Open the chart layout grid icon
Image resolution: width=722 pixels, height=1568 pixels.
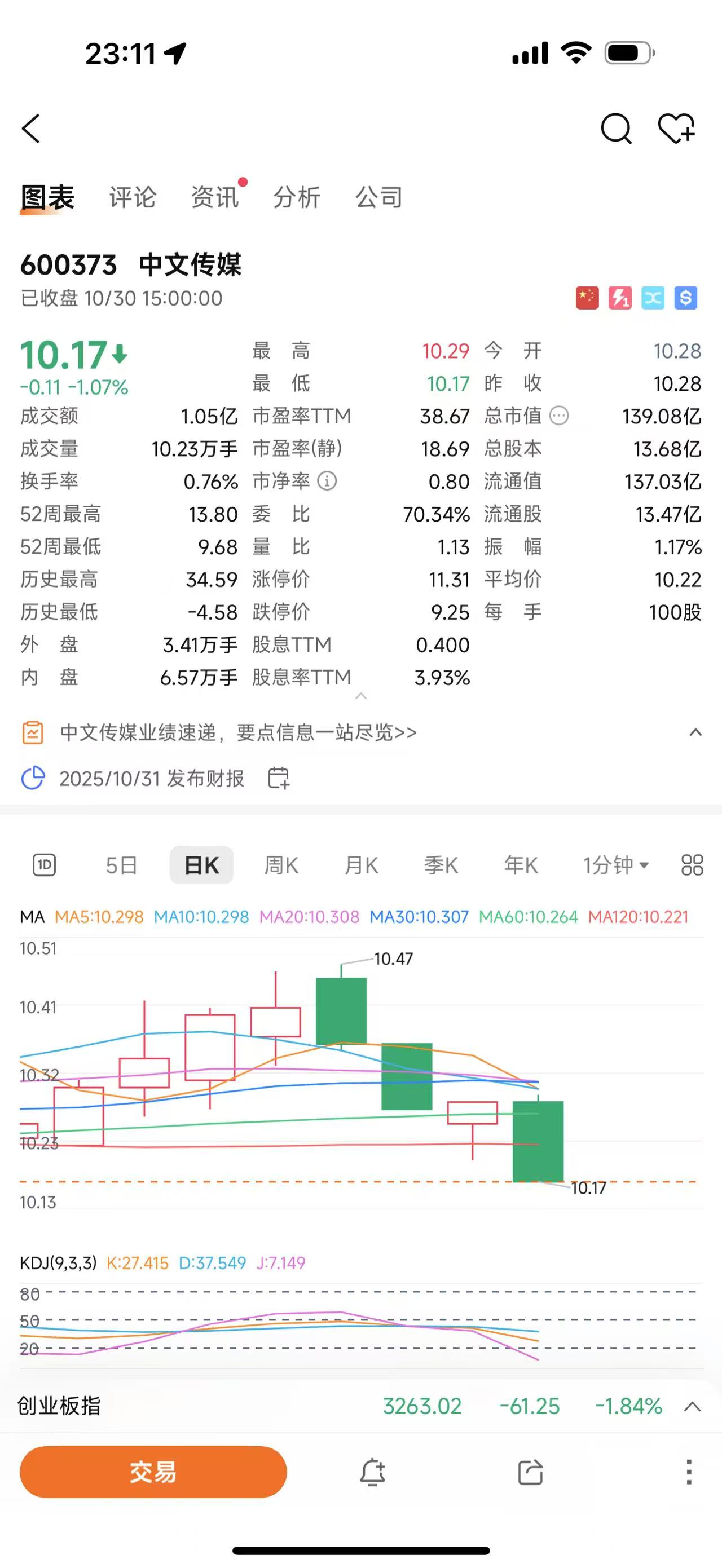click(692, 865)
